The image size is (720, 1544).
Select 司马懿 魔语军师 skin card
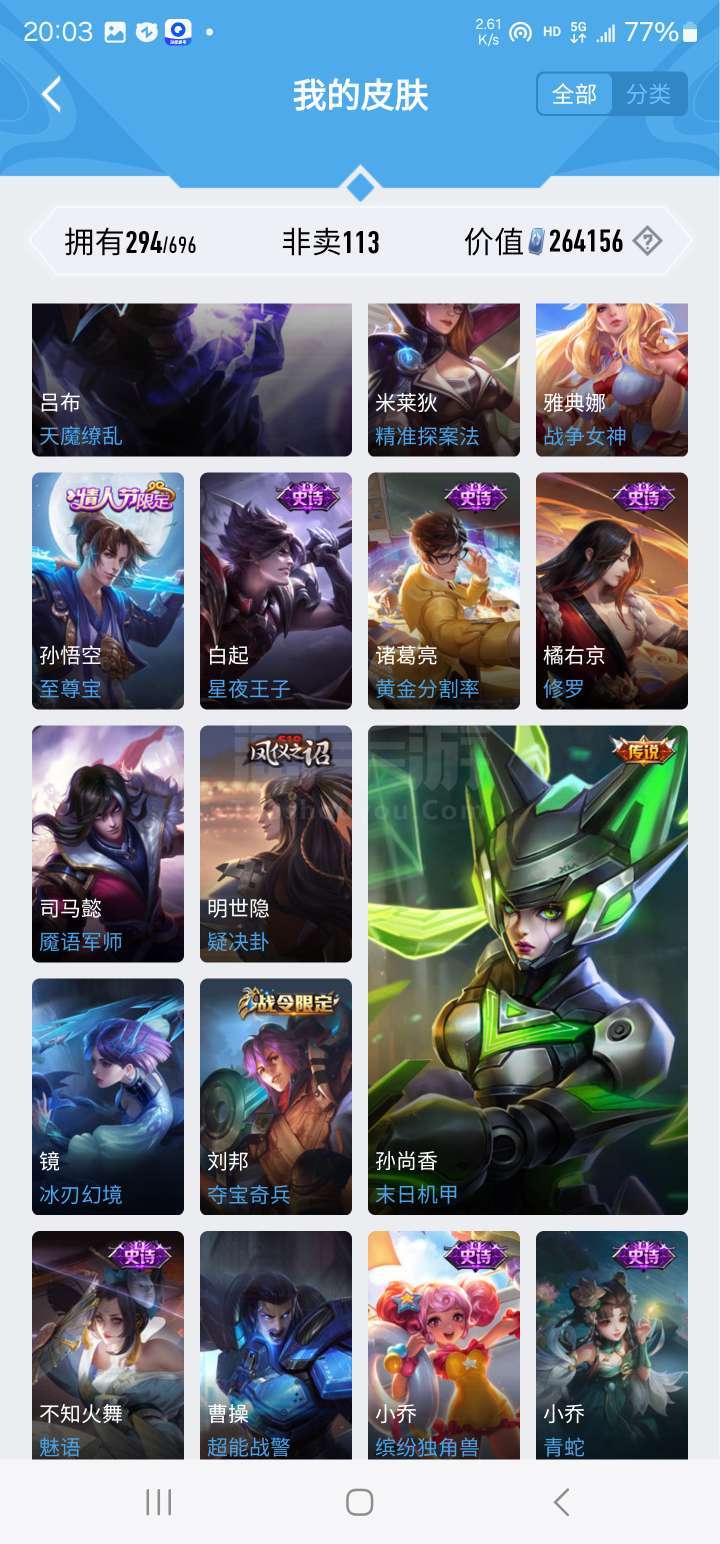click(108, 844)
